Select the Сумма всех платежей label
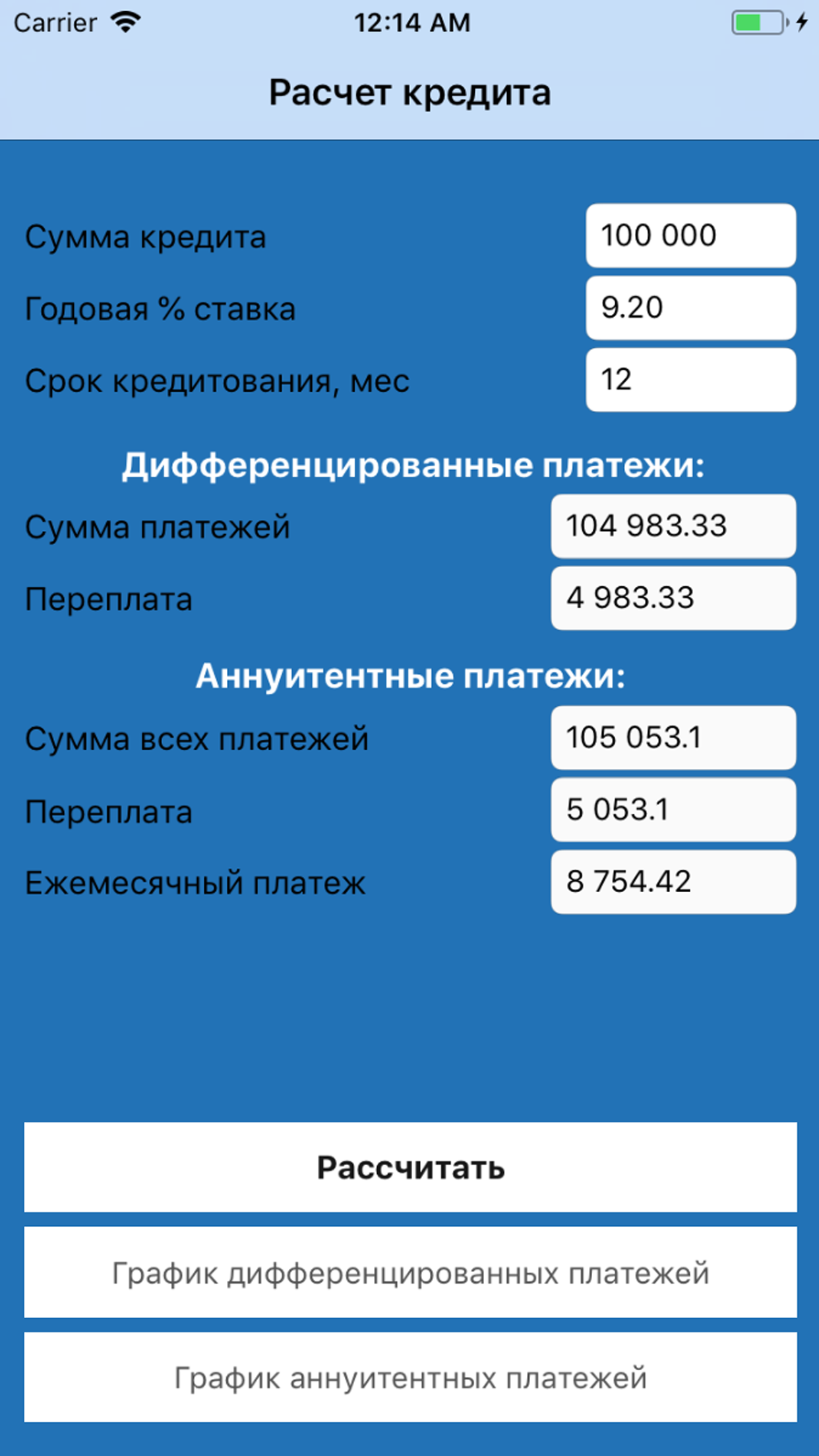 (197, 740)
